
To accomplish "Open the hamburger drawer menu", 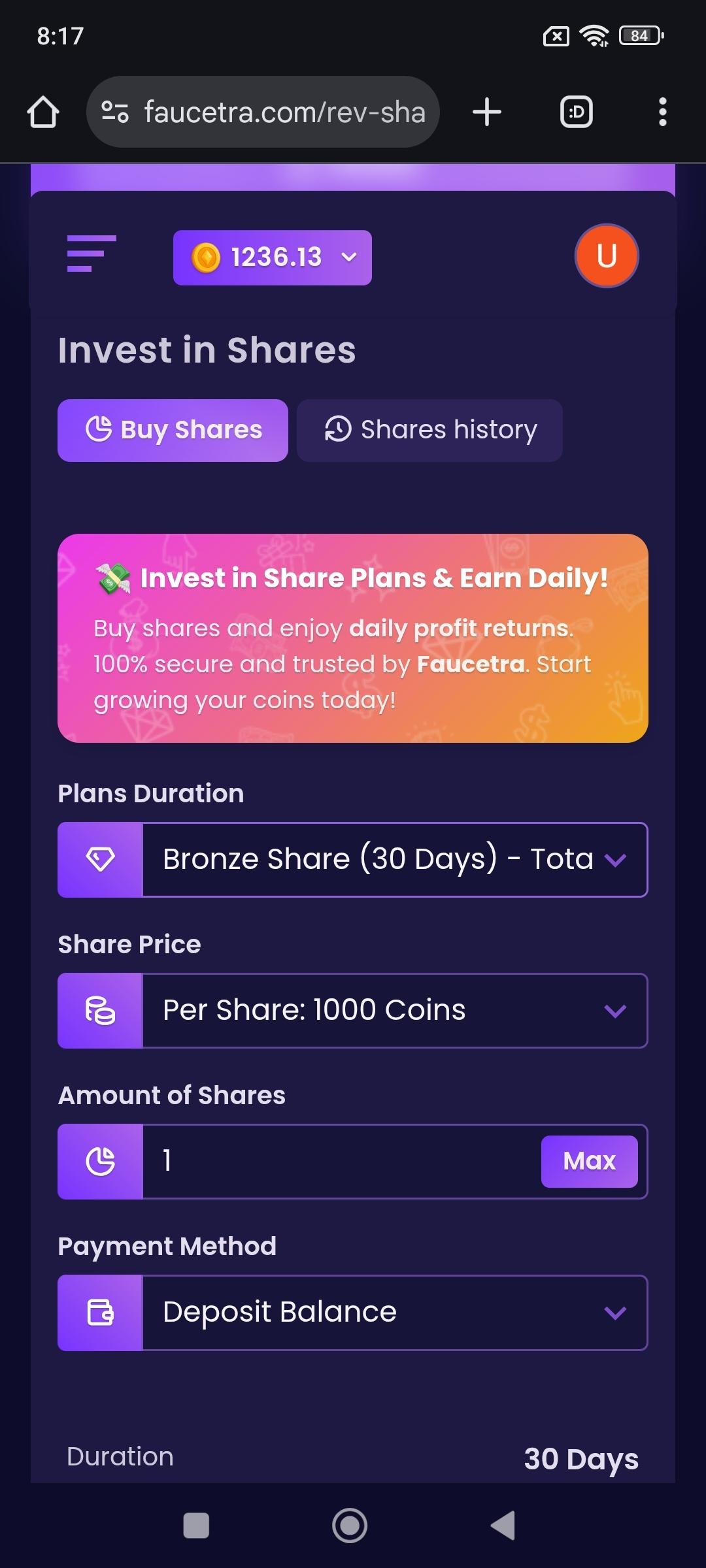I will tap(92, 253).
